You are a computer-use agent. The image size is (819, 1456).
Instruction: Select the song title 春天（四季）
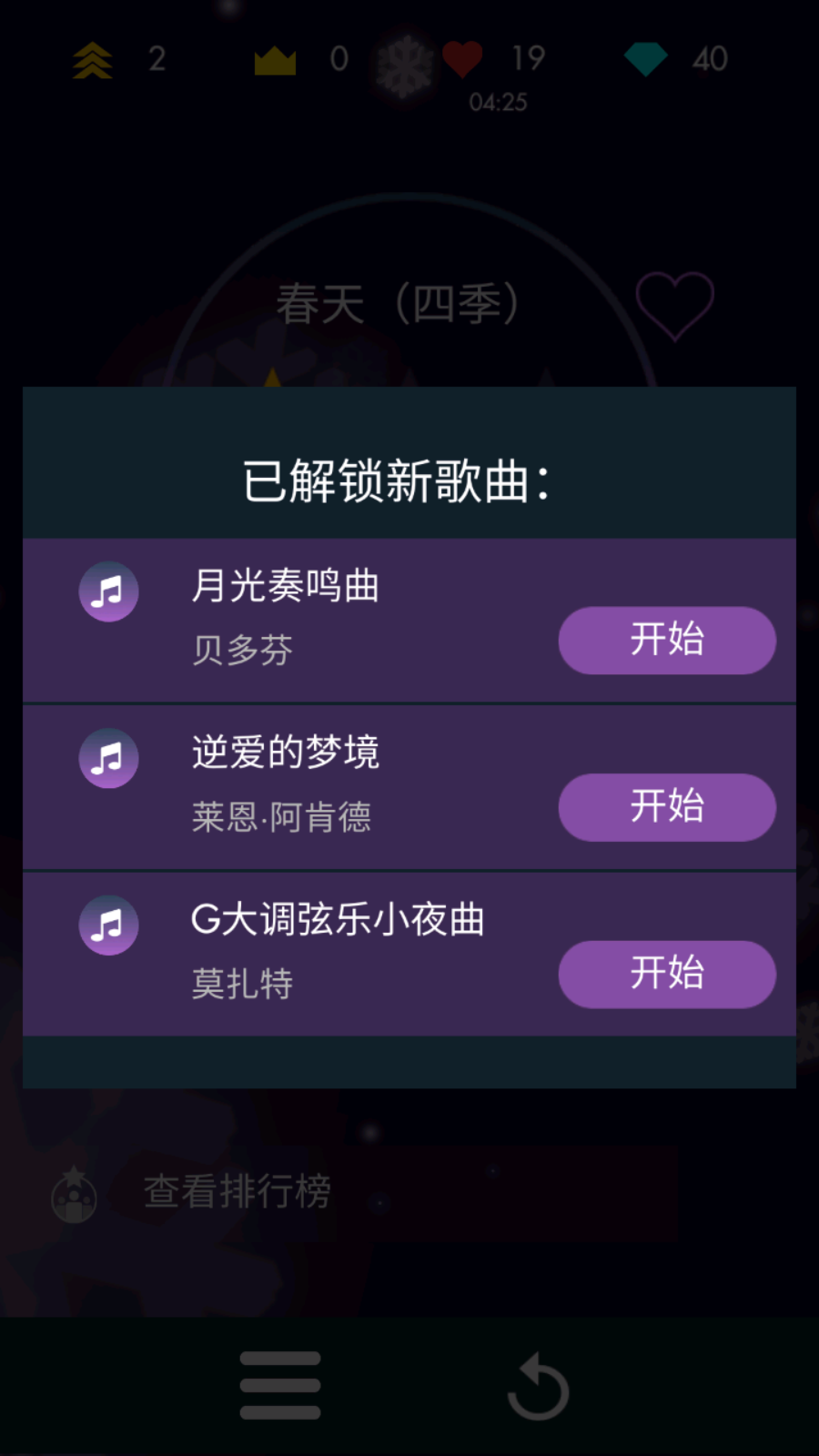[x=399, y=303]
